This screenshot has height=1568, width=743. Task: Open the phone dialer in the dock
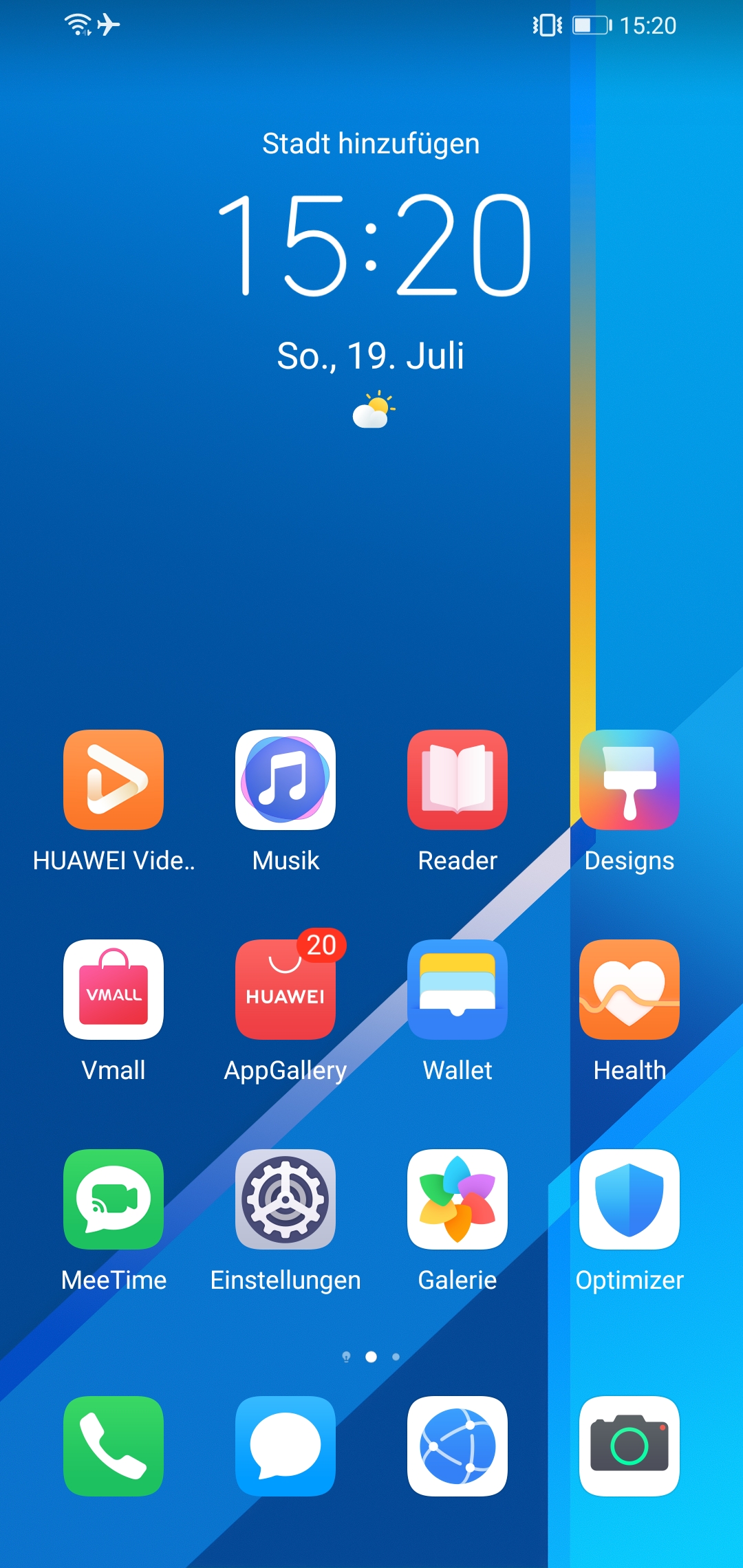[x=114, y=1446]
